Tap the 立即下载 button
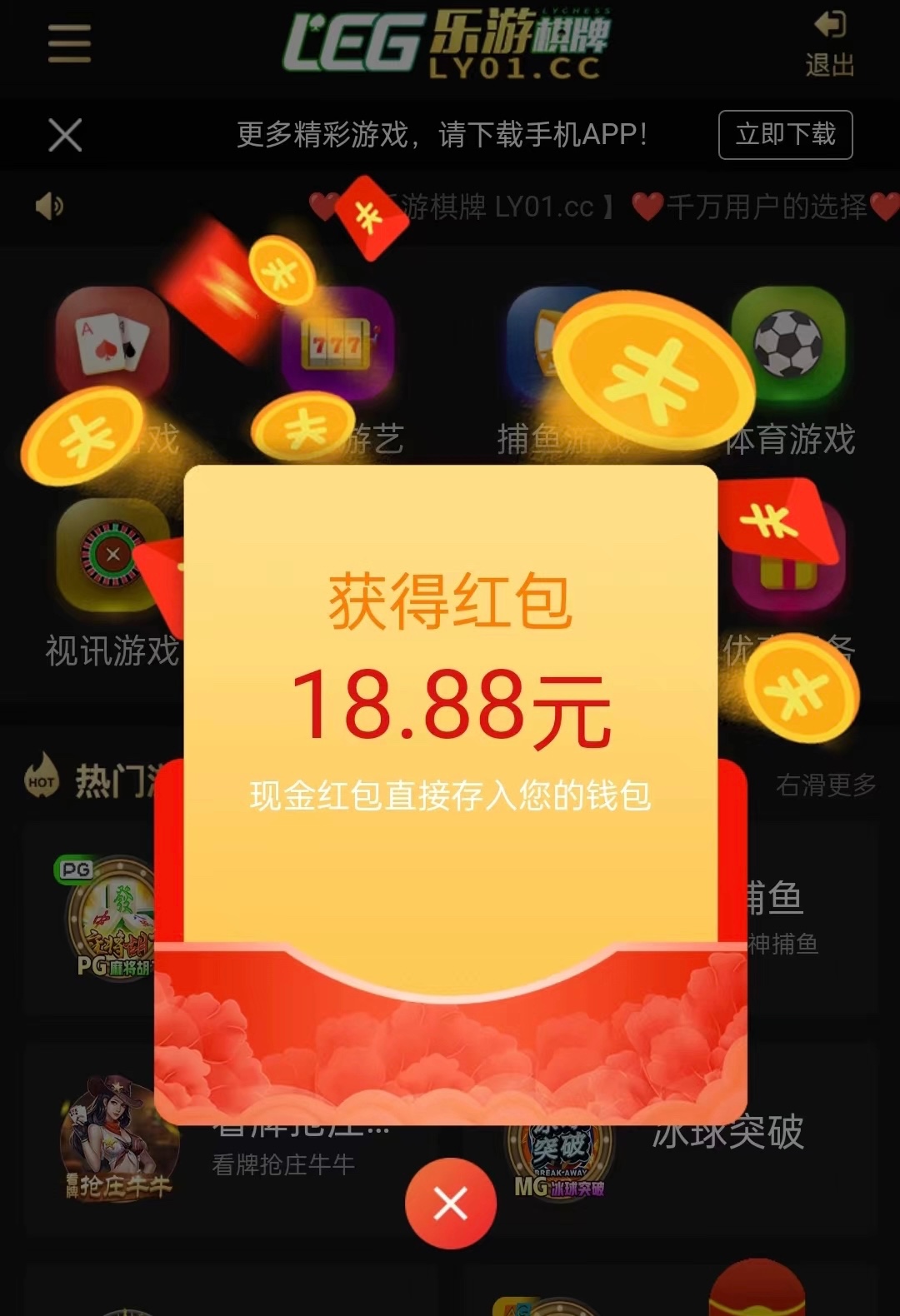900x1316 pixels. tap(785, 135)
